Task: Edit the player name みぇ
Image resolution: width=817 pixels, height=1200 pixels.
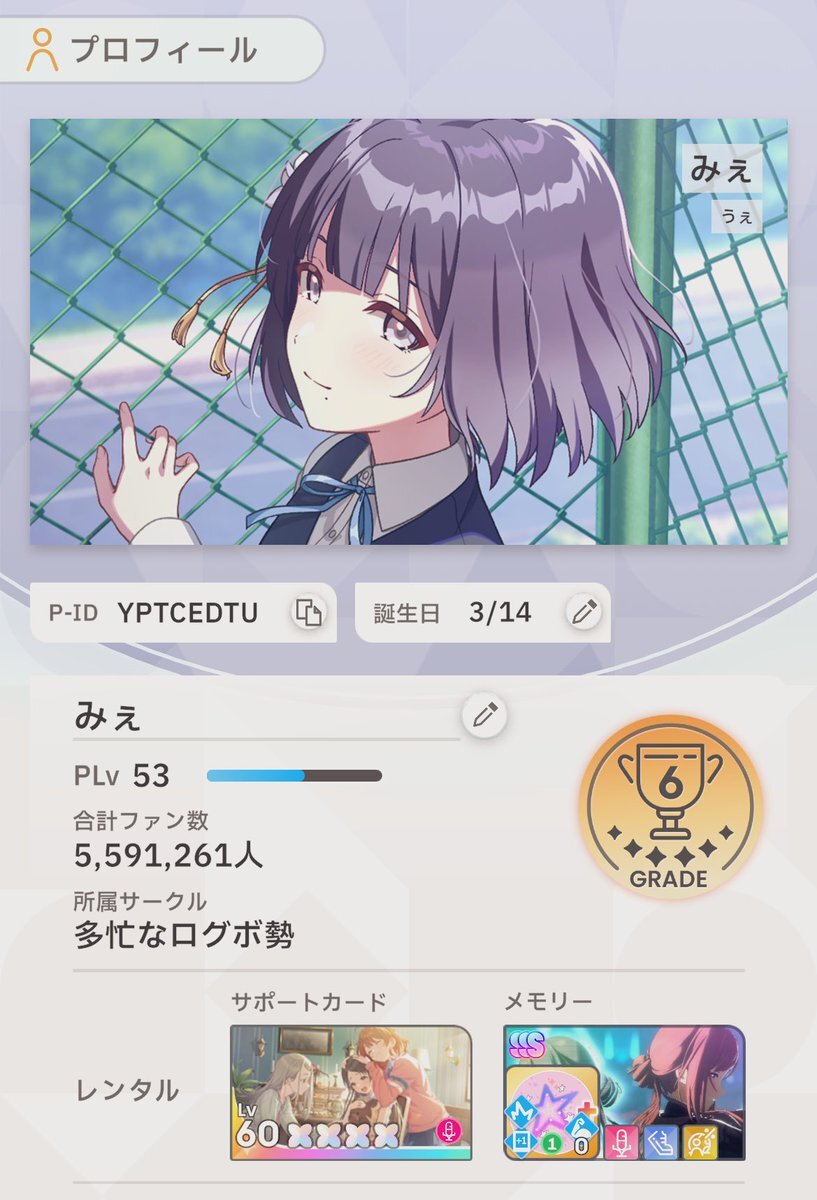Action: coord(485,715)
